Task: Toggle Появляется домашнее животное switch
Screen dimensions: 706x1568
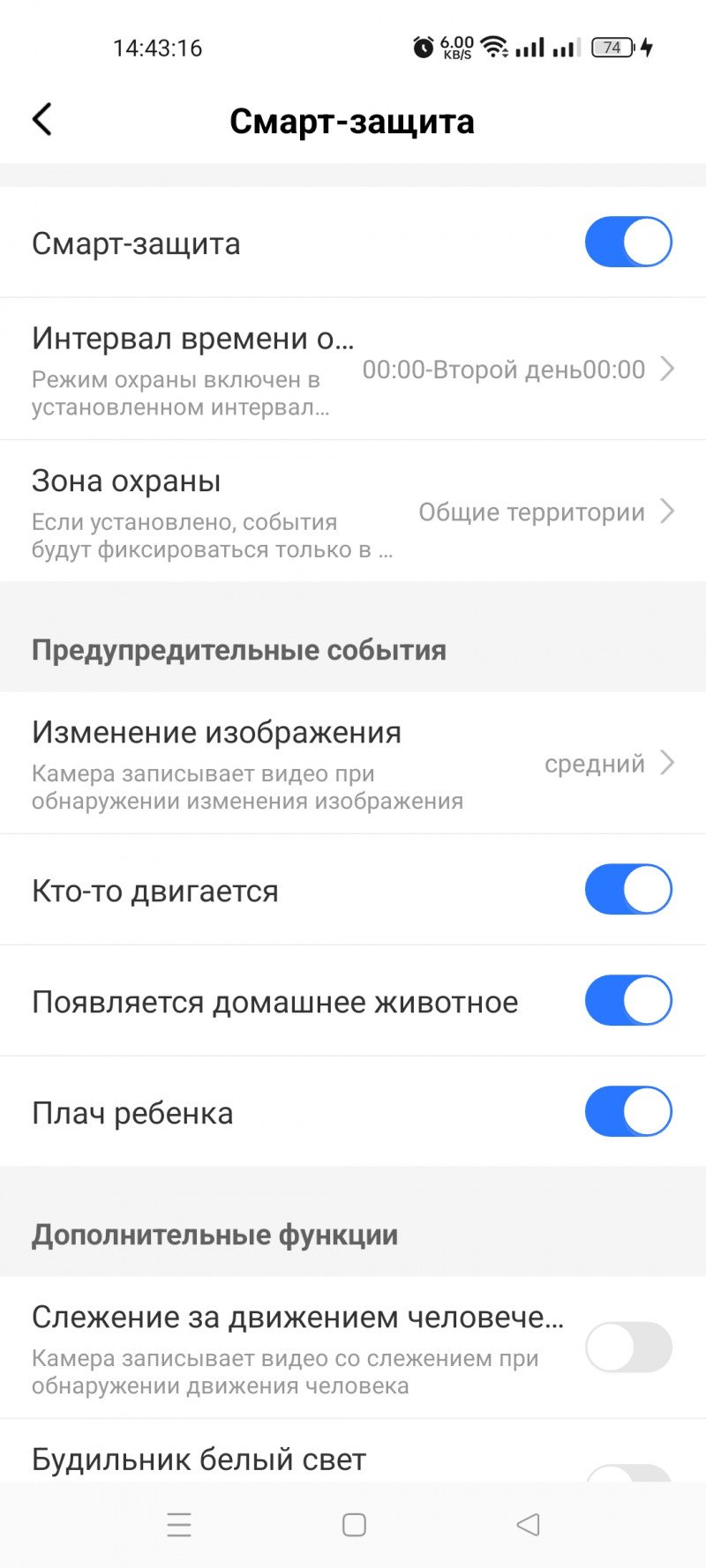Action: click(x=628, y=1001)
